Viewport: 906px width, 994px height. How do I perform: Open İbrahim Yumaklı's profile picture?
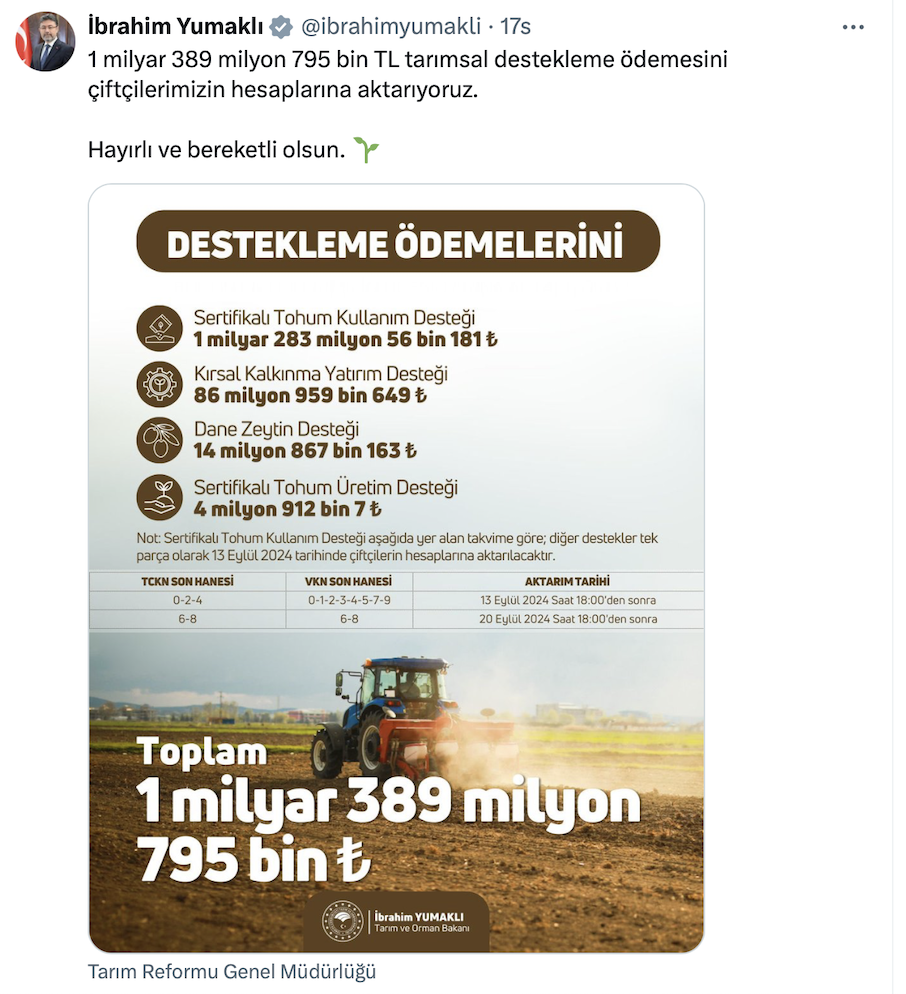[45, 41]
